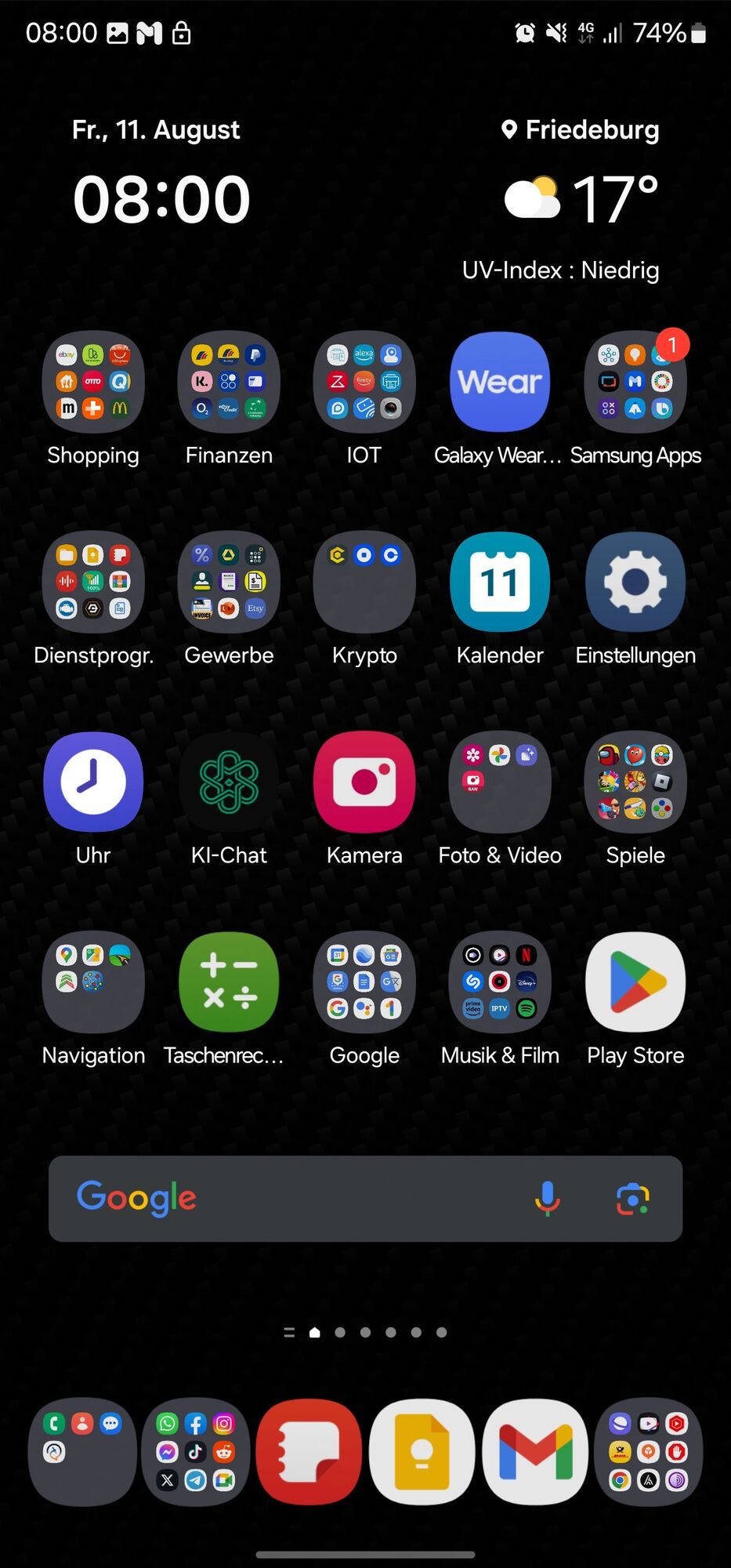Open Google Lens from the search bar
Image resolution: width=731 pixels, height=1568 pixels.
[632, 1198]
